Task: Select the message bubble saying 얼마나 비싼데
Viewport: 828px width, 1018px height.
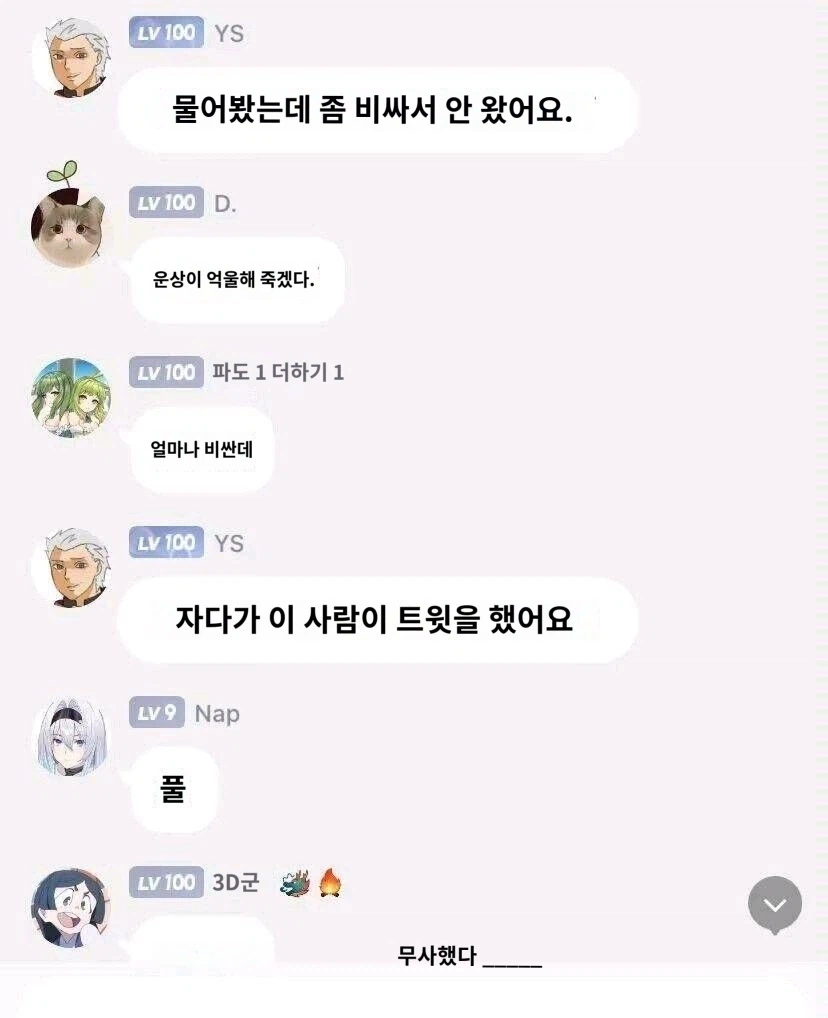Action: tap(201, 449)
